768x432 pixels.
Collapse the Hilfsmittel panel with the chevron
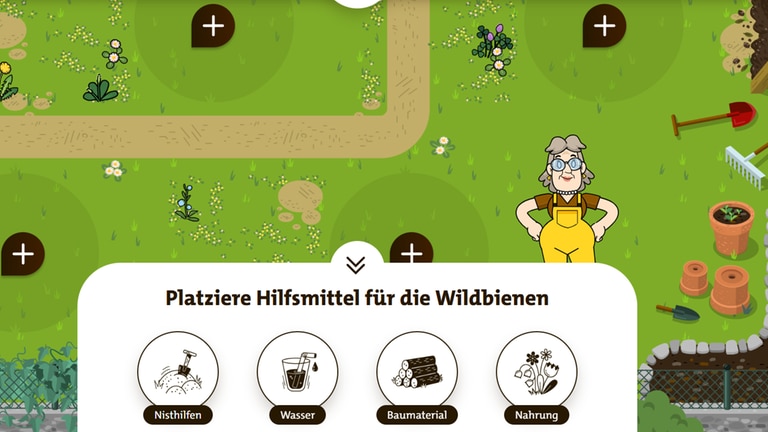pos(356,265)
